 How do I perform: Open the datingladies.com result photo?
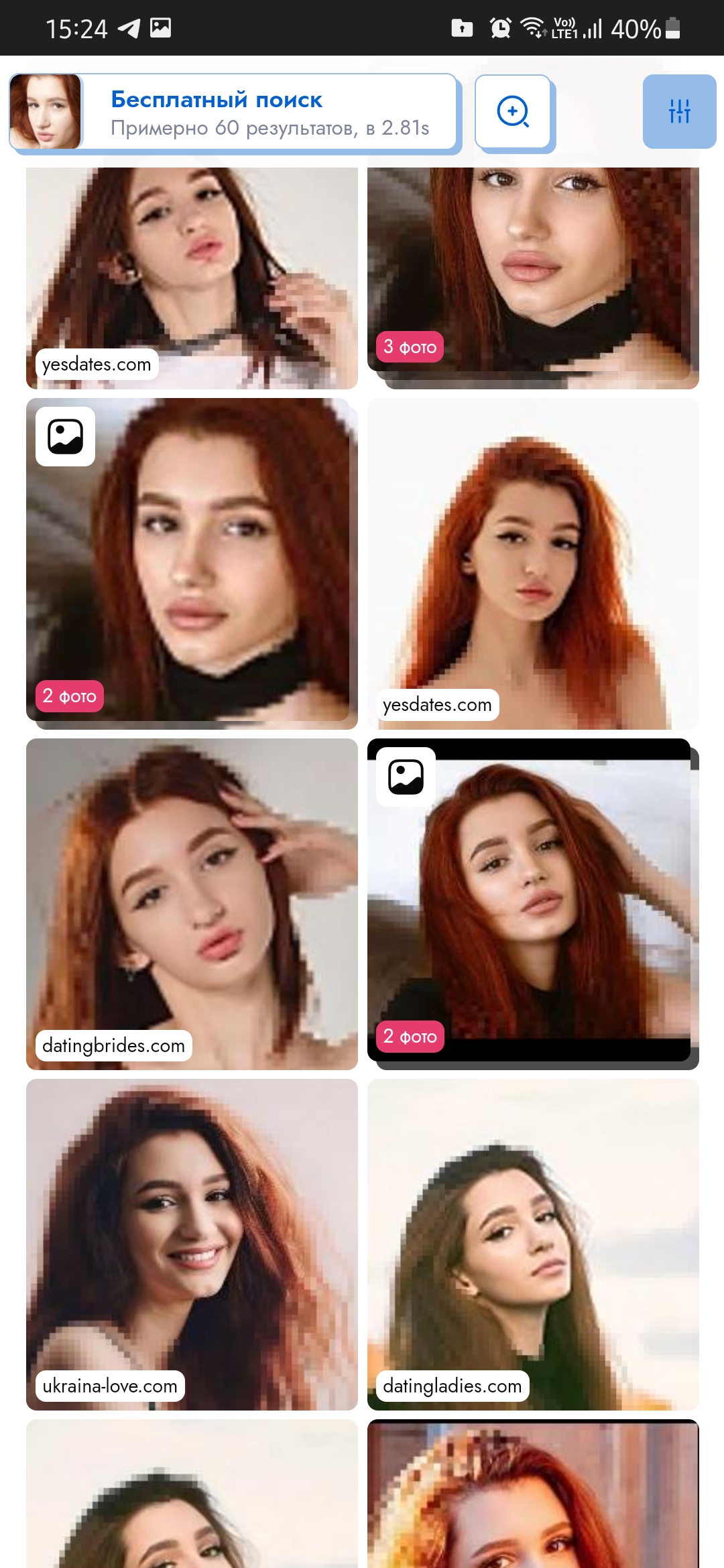[532, 1244]
